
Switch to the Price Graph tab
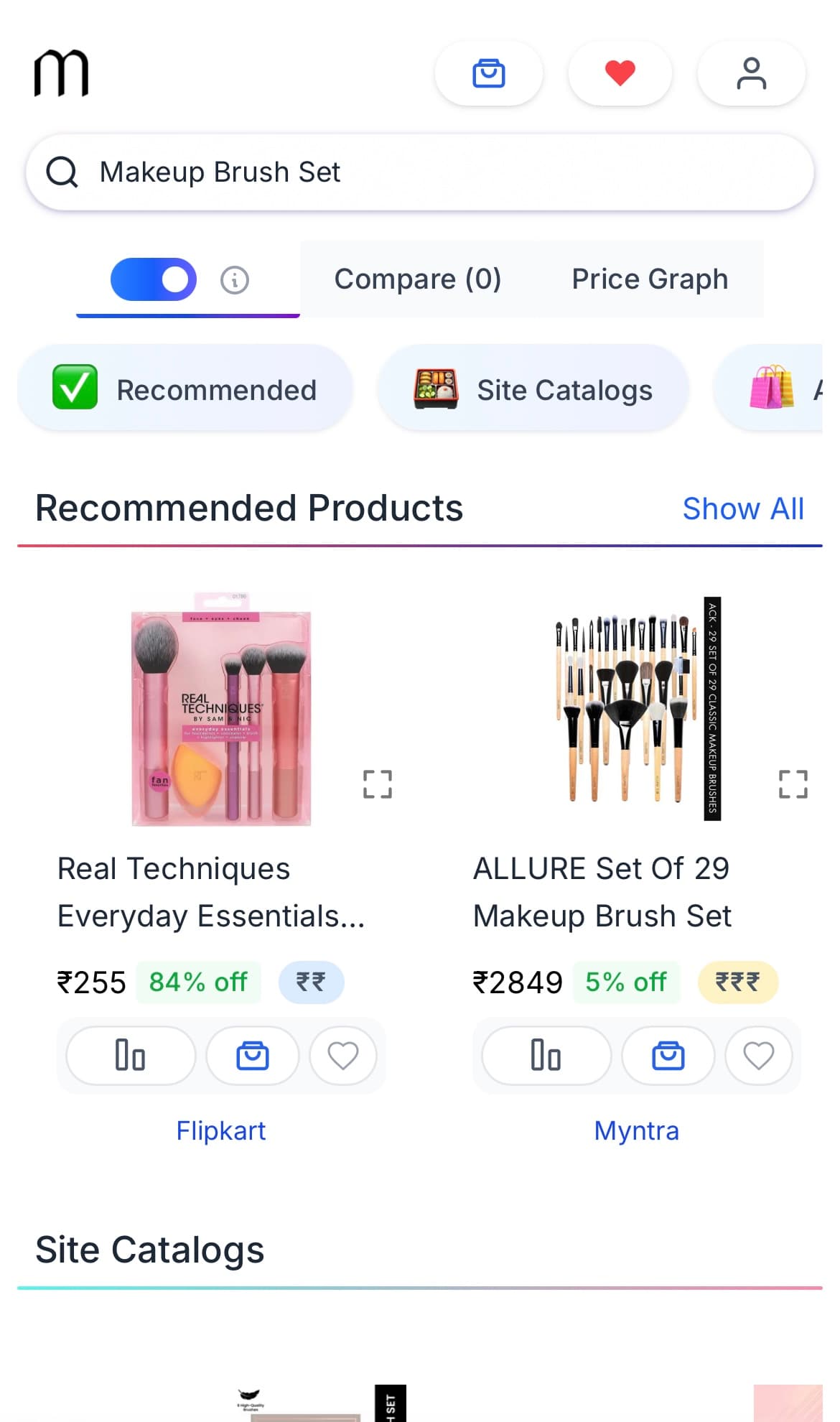[649, 279]
